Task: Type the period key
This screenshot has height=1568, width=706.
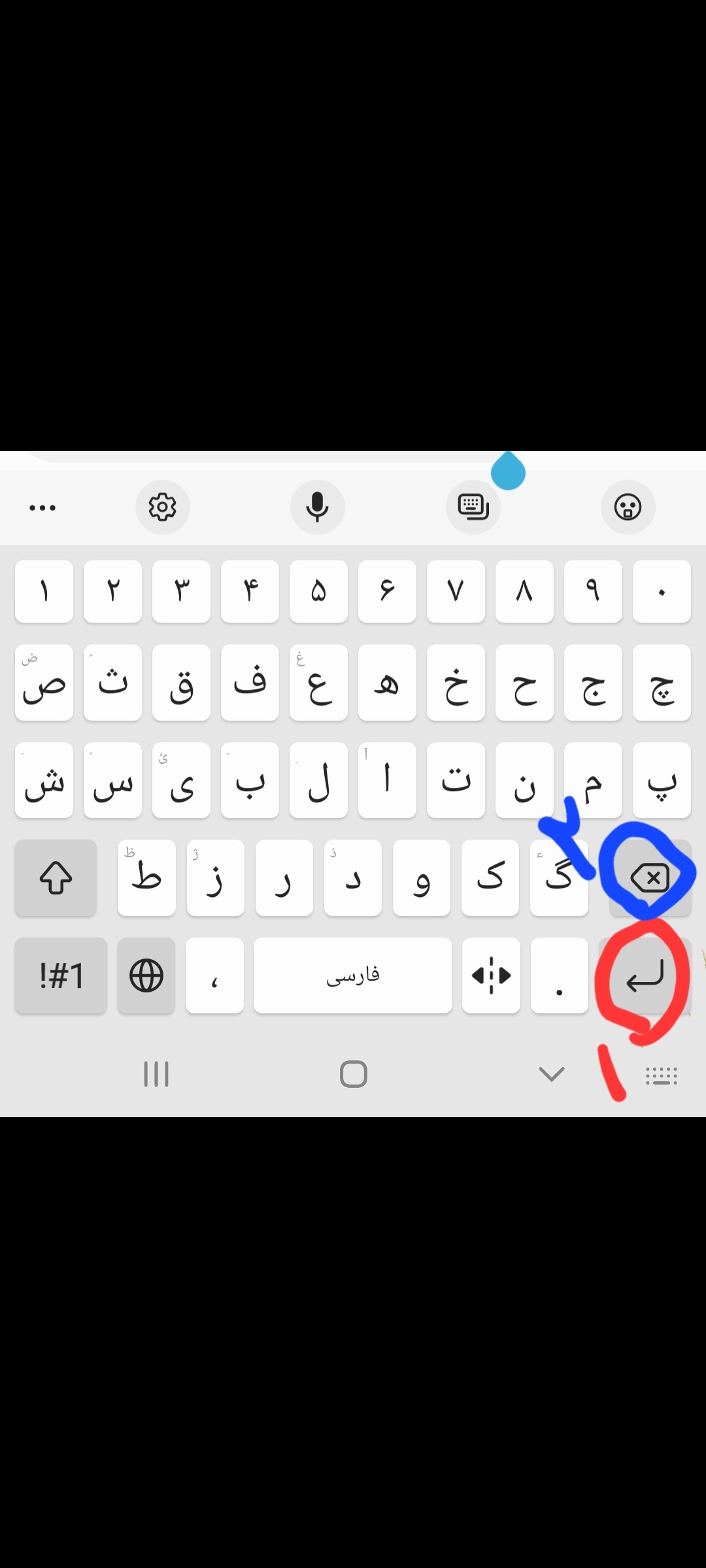Action: (x=560, y=976)
